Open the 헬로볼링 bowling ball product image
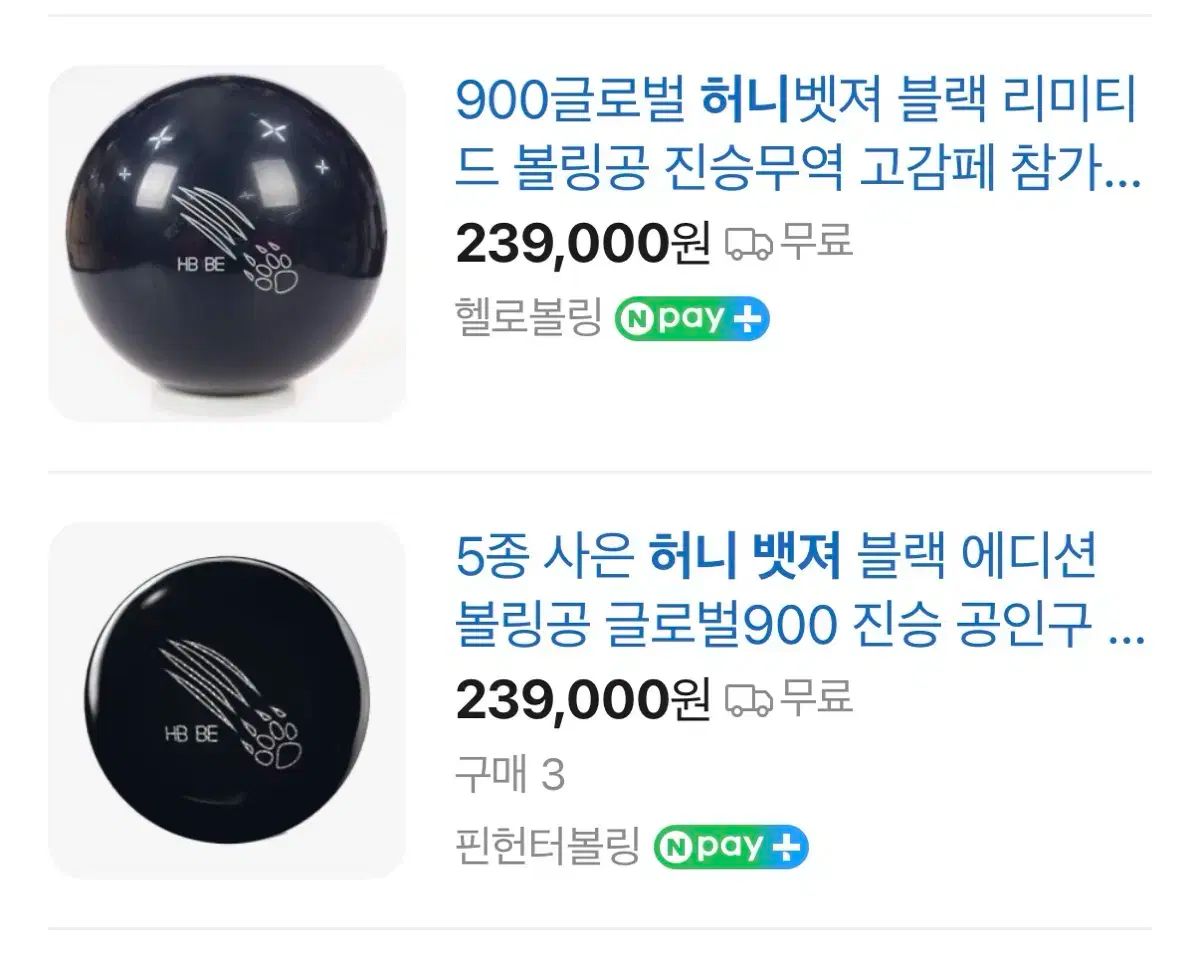The image size is (1200, 957). (x=227, y=243)
